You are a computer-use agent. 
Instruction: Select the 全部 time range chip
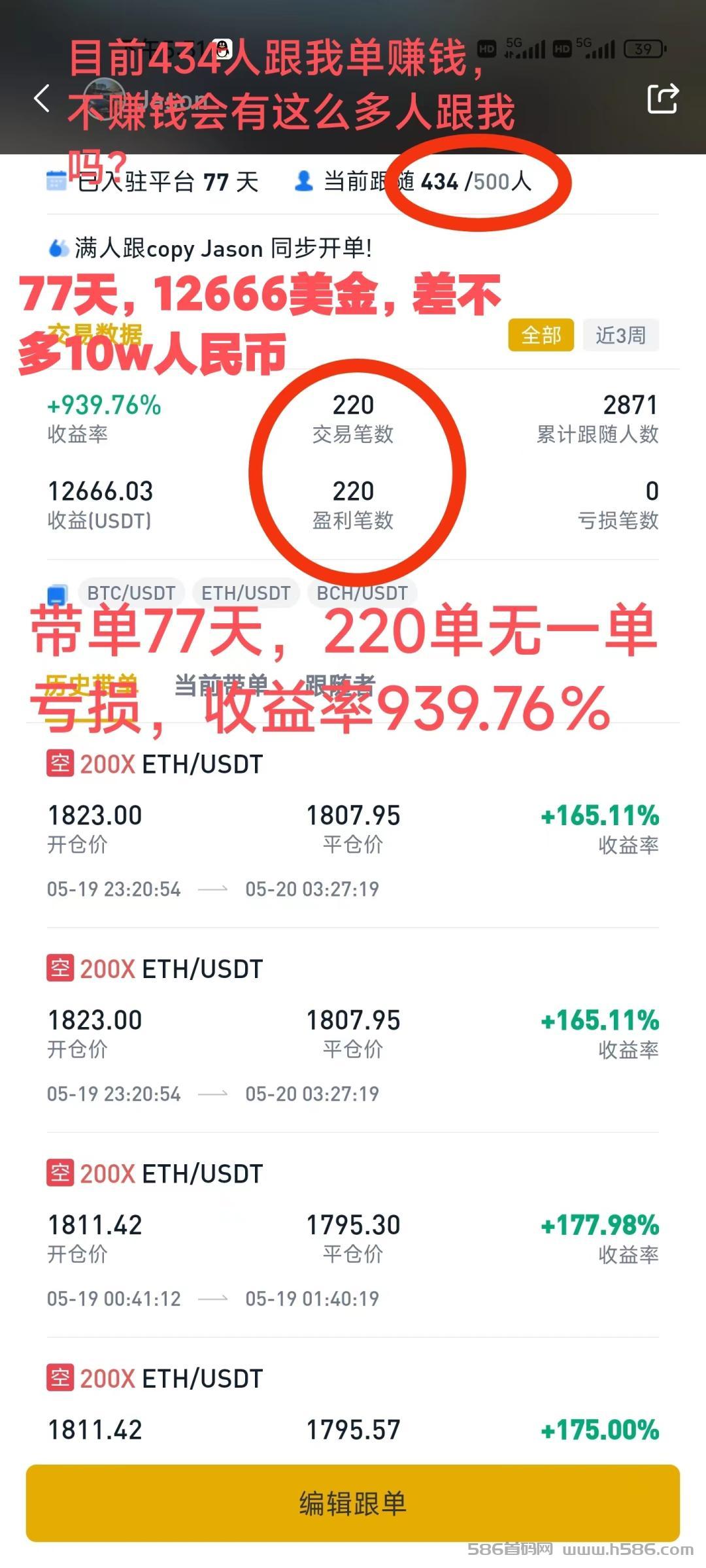[x=541, y=335]
